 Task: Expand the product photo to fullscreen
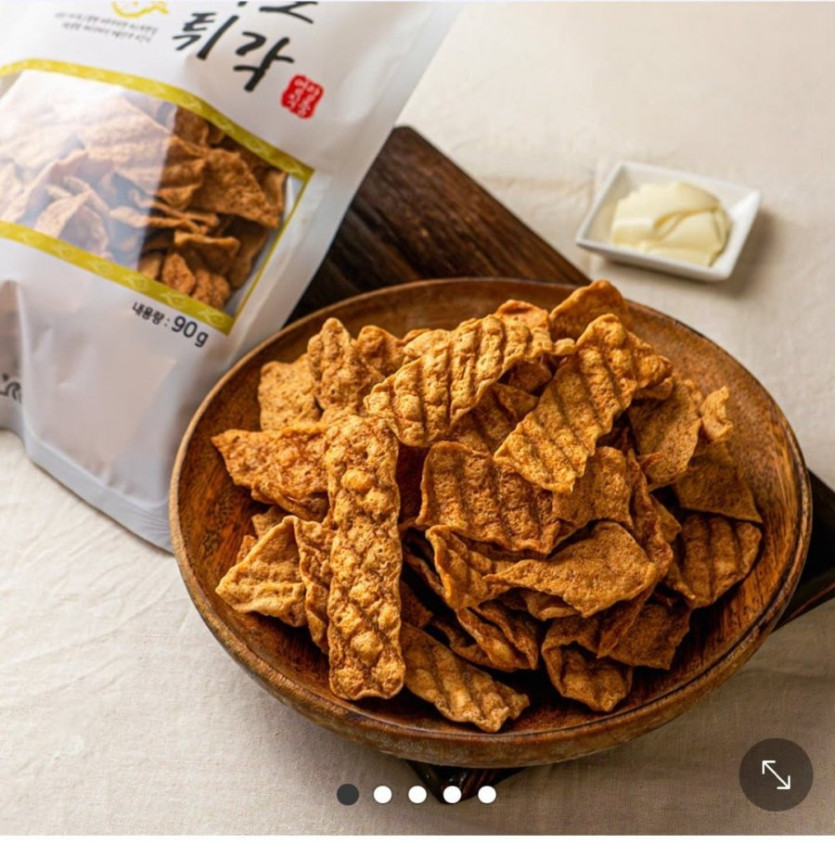[x=775, y=774]
